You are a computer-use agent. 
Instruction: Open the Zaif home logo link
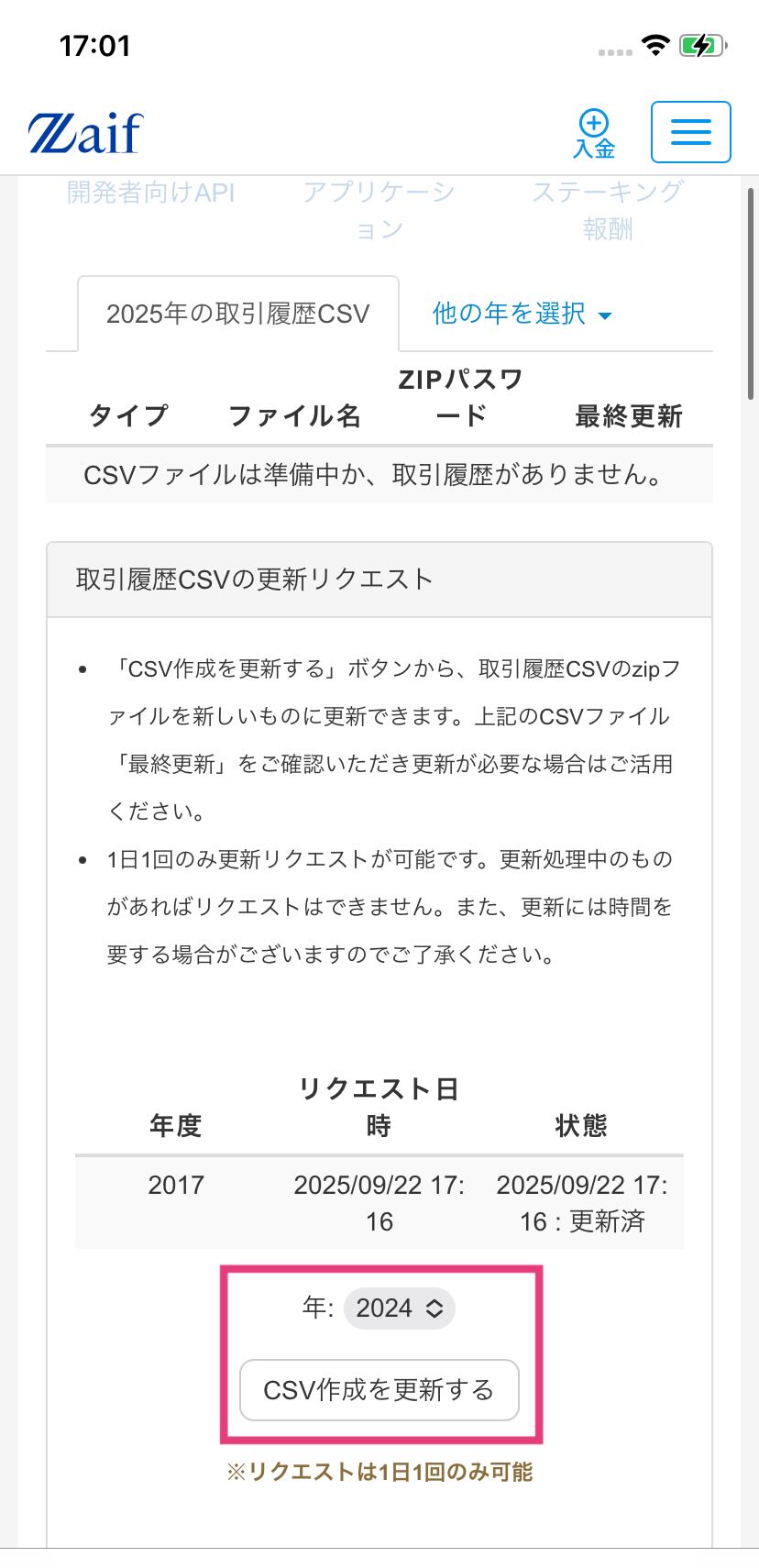(x=86, y=133)
